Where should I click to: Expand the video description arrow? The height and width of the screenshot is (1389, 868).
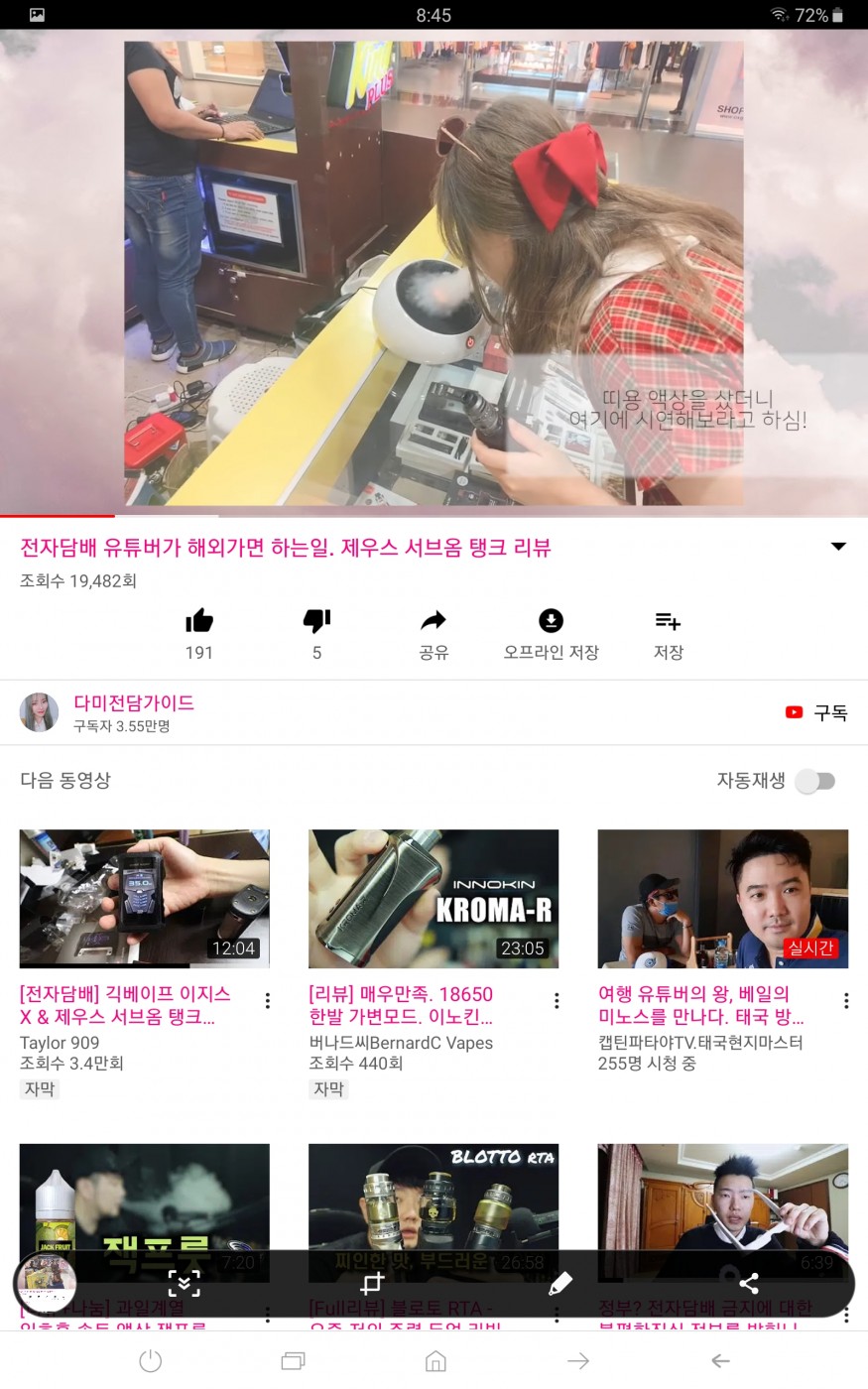click(x=838, y=547)
